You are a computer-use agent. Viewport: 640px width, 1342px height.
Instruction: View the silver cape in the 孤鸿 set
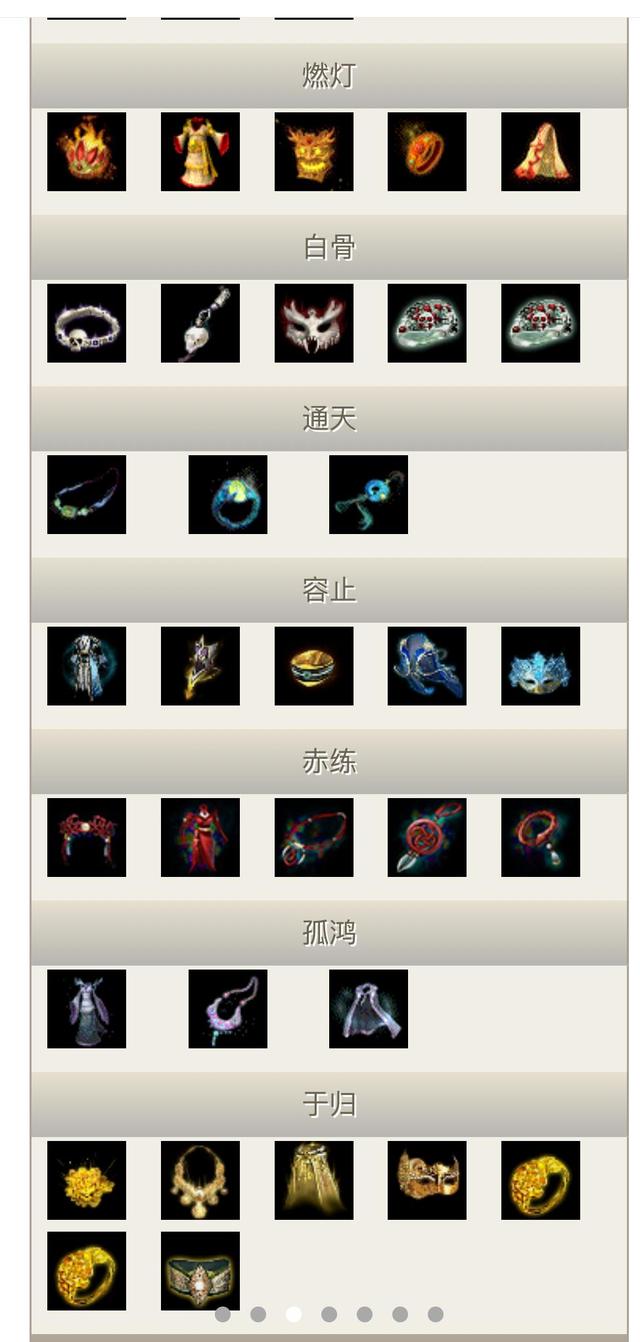pos(369,1009)
